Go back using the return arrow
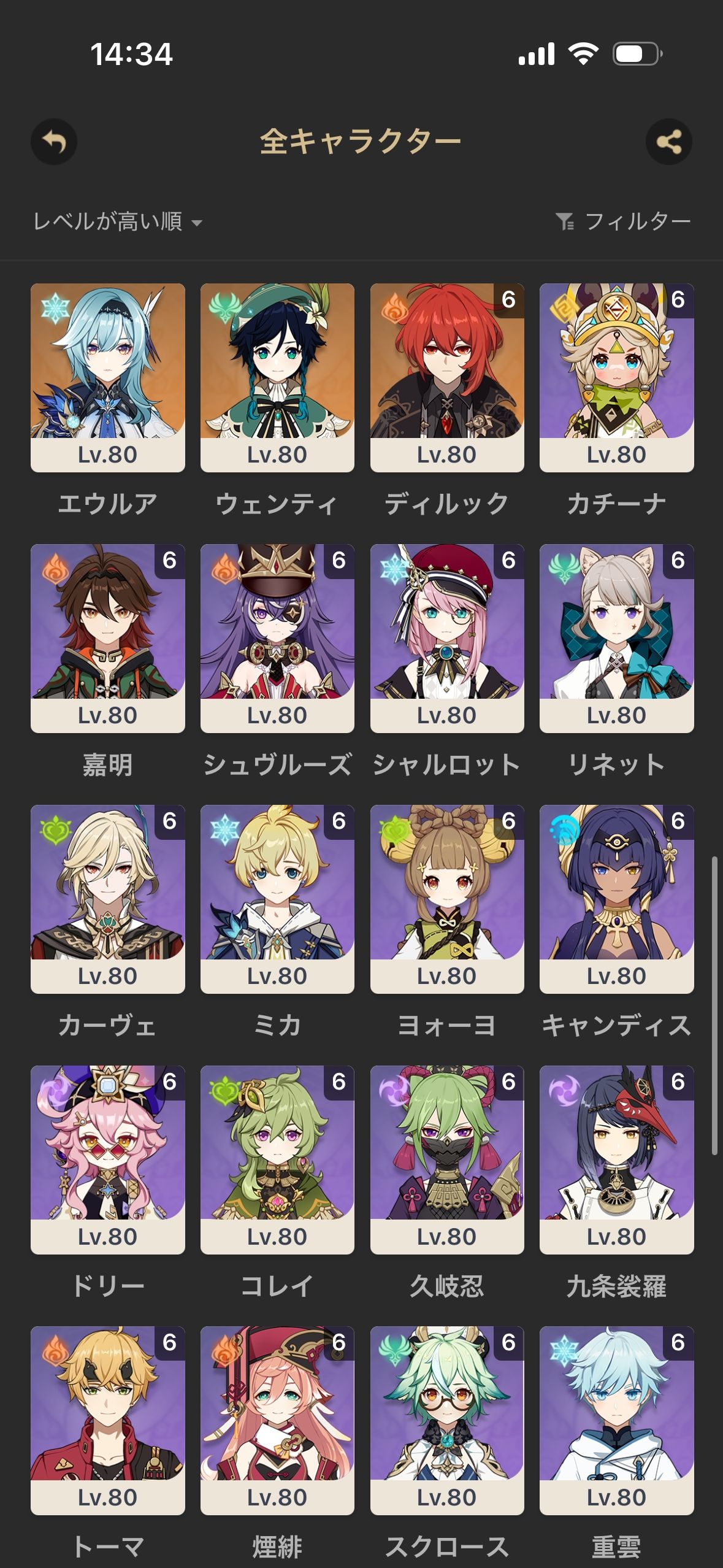Image resolution: width=723 pixels, height=1568 pixels. [x=54, y=142]
